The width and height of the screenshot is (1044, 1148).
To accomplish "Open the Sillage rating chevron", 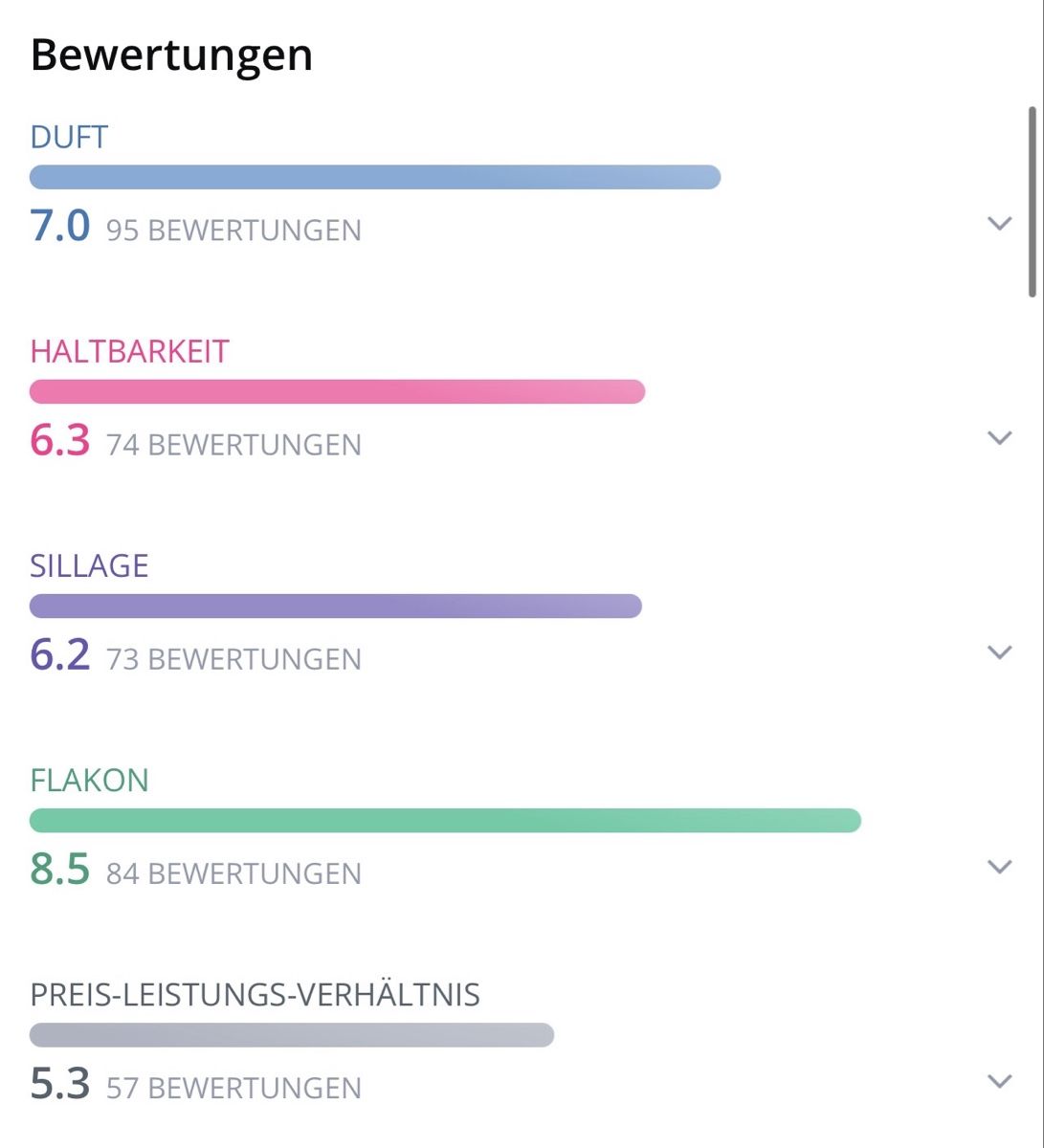I will pos(999,652).
